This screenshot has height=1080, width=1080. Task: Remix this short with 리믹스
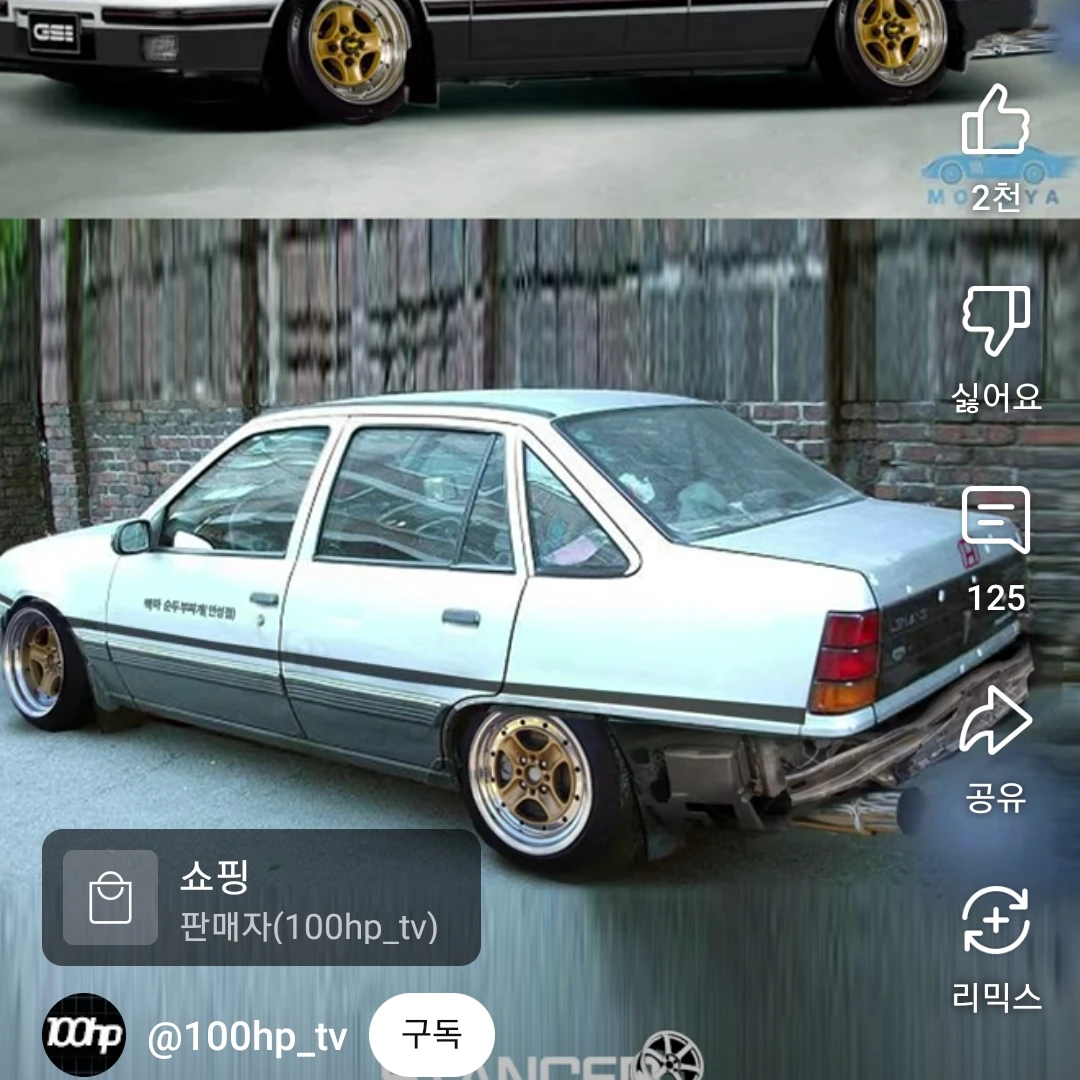click(995, 921)
